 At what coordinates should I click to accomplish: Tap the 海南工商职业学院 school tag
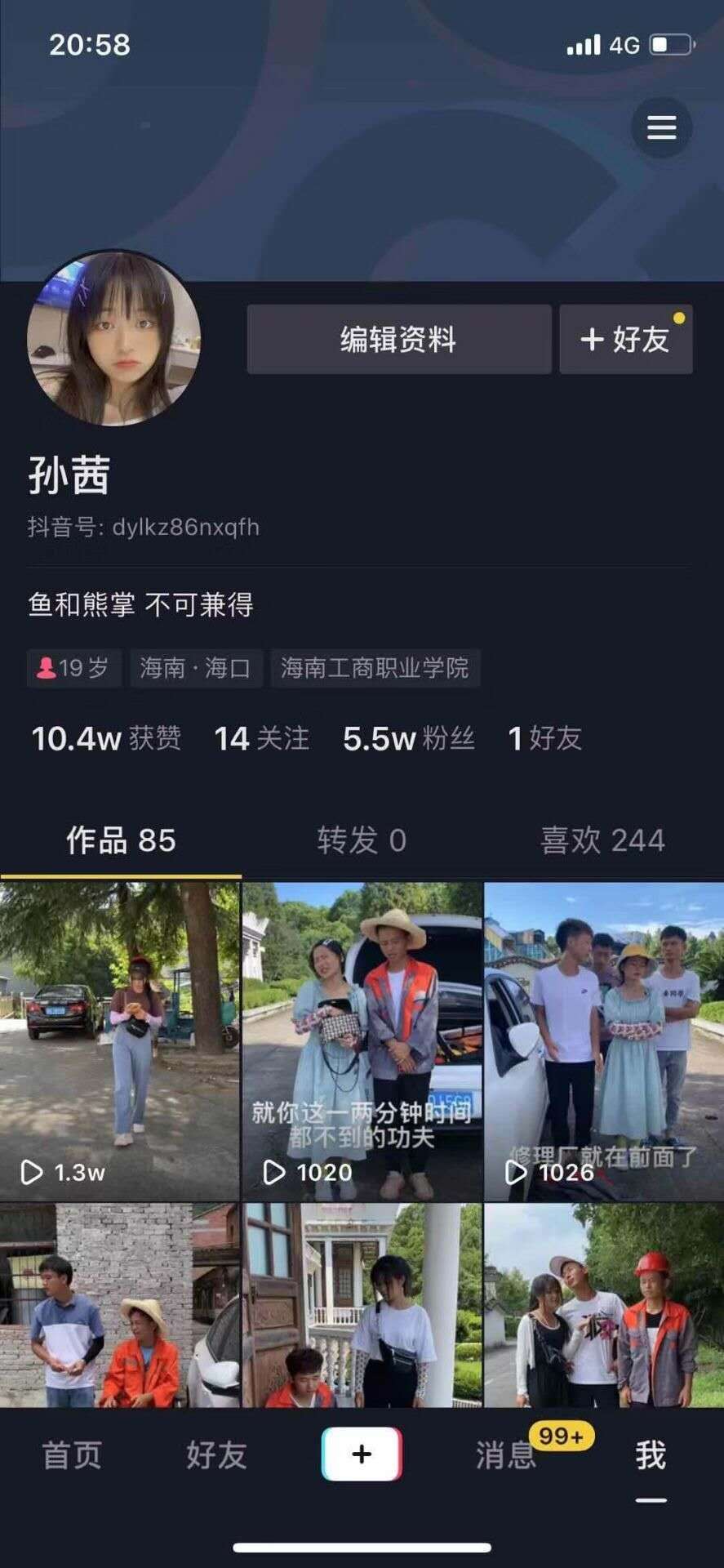(x=375, y=668)
